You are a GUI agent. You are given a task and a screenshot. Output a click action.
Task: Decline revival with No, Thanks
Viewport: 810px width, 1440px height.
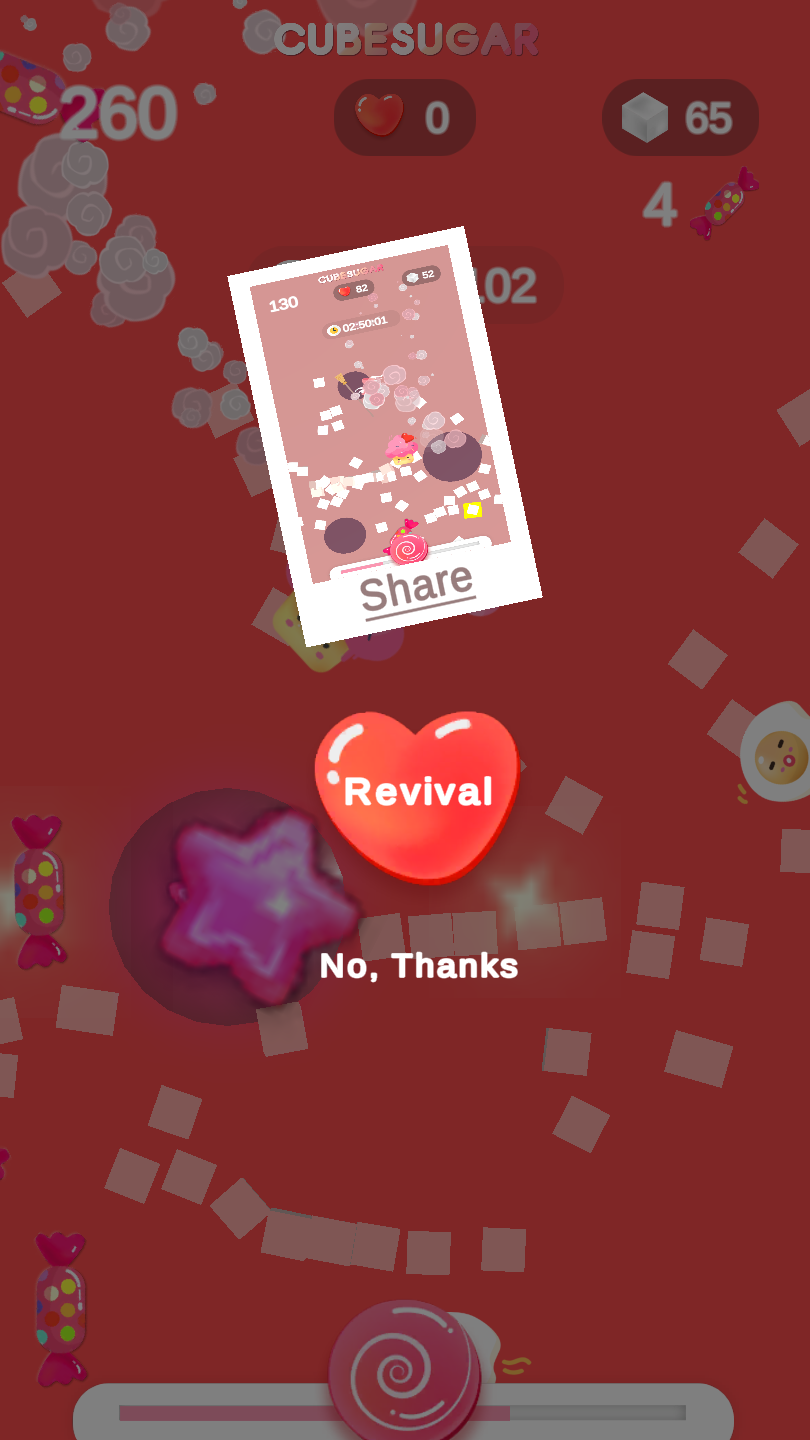(419, 966)
